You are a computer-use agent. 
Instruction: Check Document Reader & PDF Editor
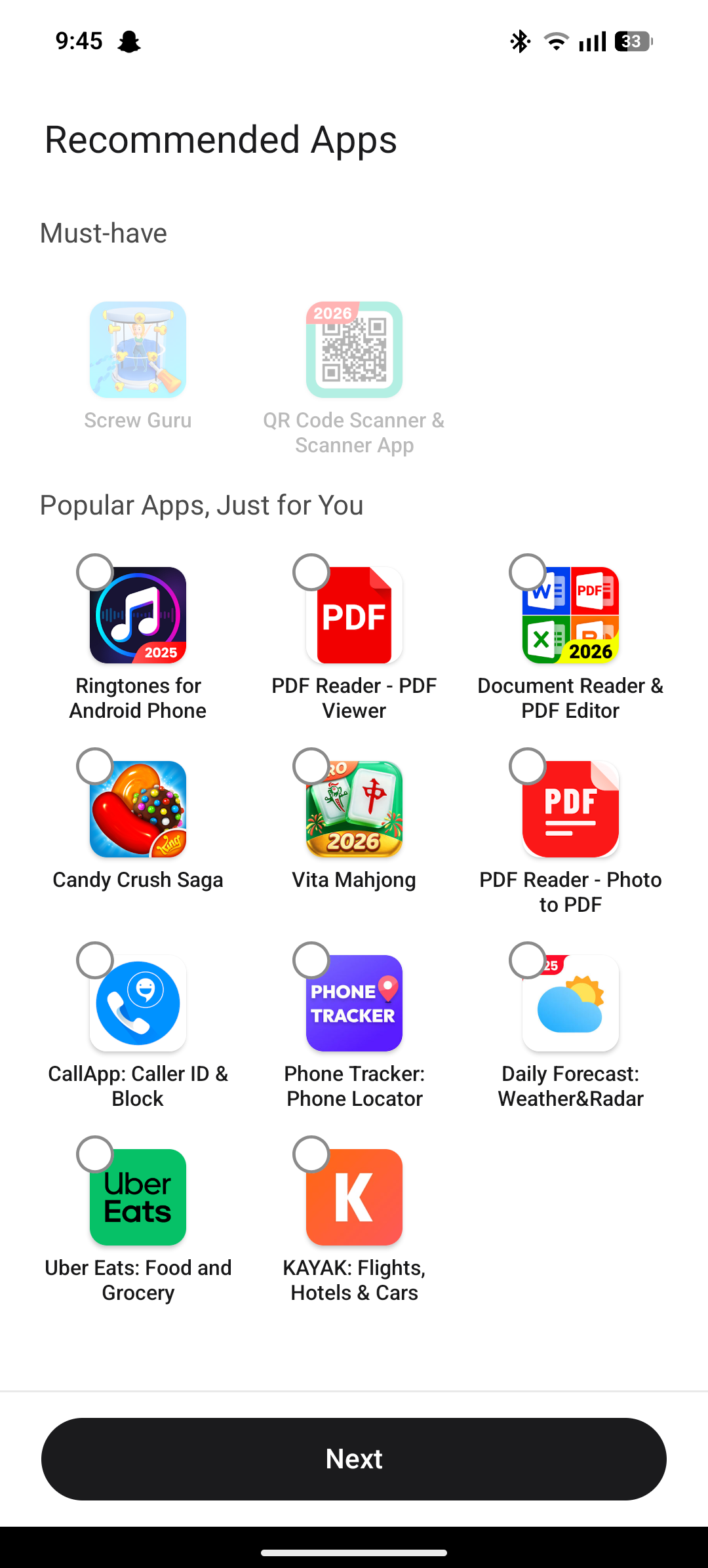(x=528, y=572)
